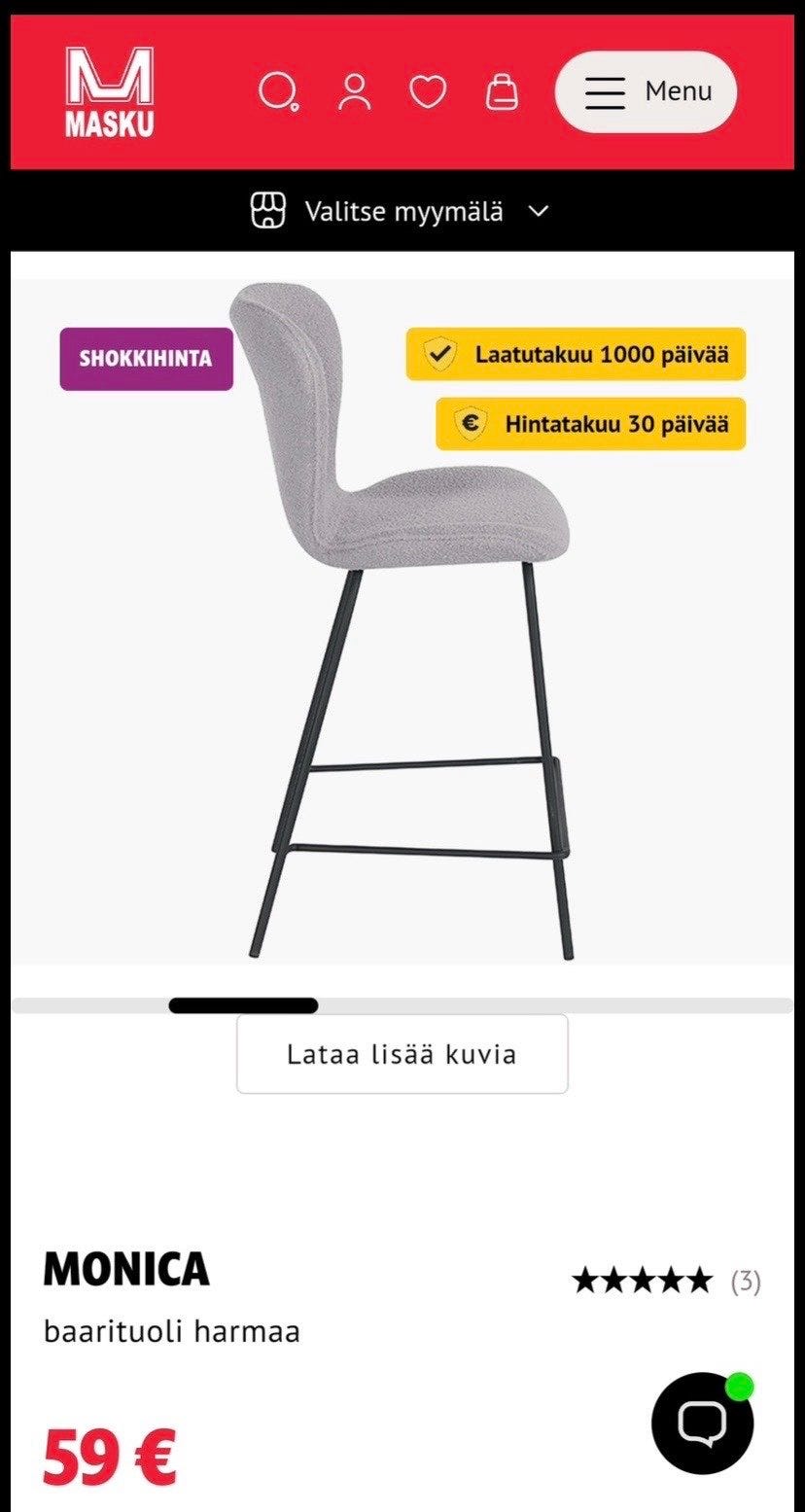Open the hamburger Menu
This screenshot has width=805, height=1512.
click(x=645, y=91)
